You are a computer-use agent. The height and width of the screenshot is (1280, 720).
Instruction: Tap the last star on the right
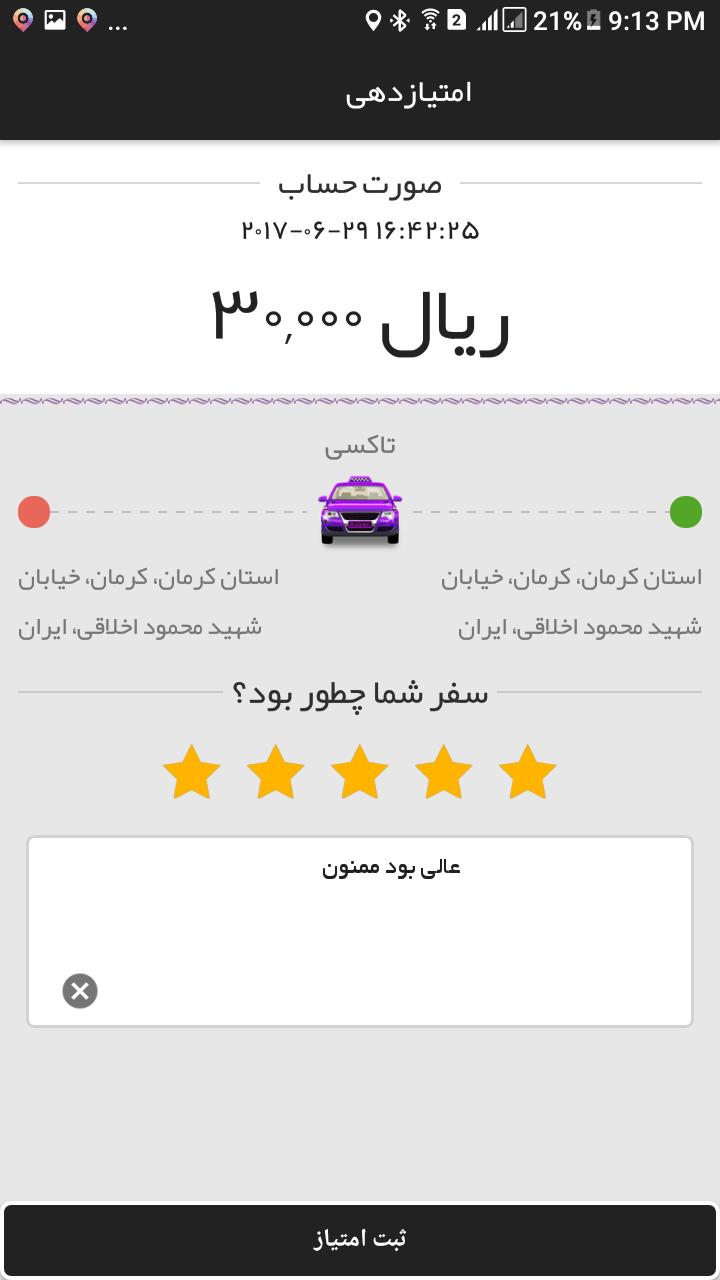[527, 773]
